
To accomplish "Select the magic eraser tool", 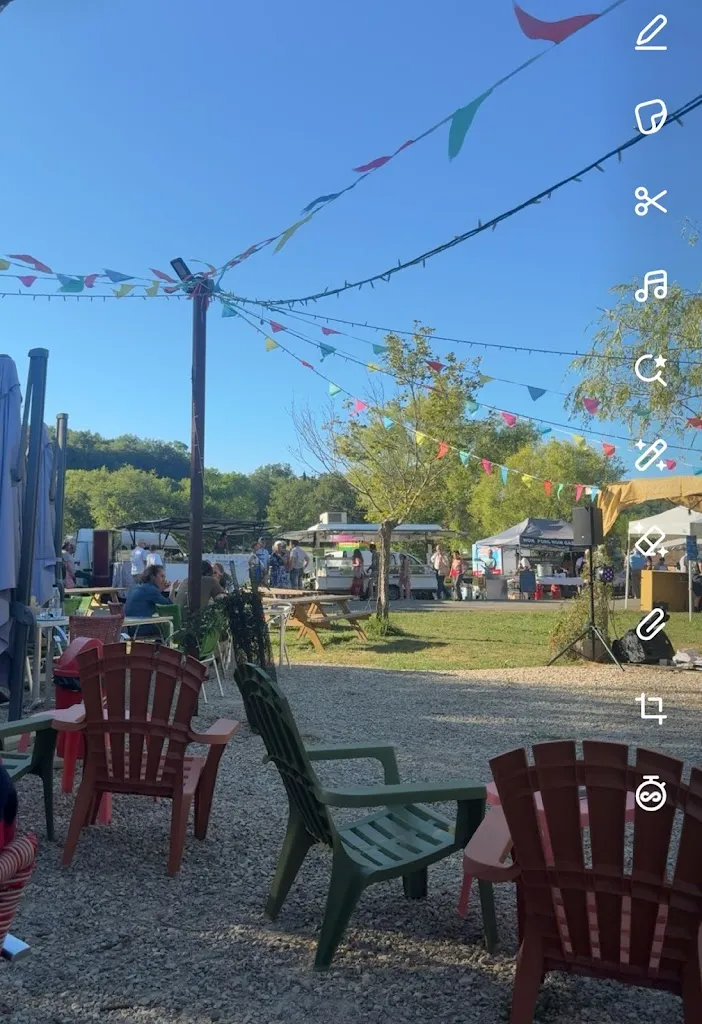I will (x=651, y=540).
